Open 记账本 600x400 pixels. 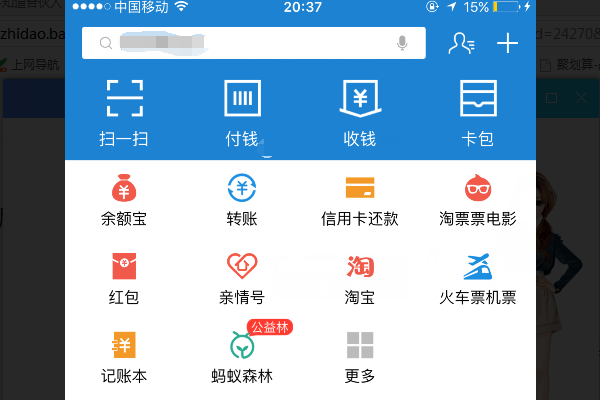click(x=124, y=356)
